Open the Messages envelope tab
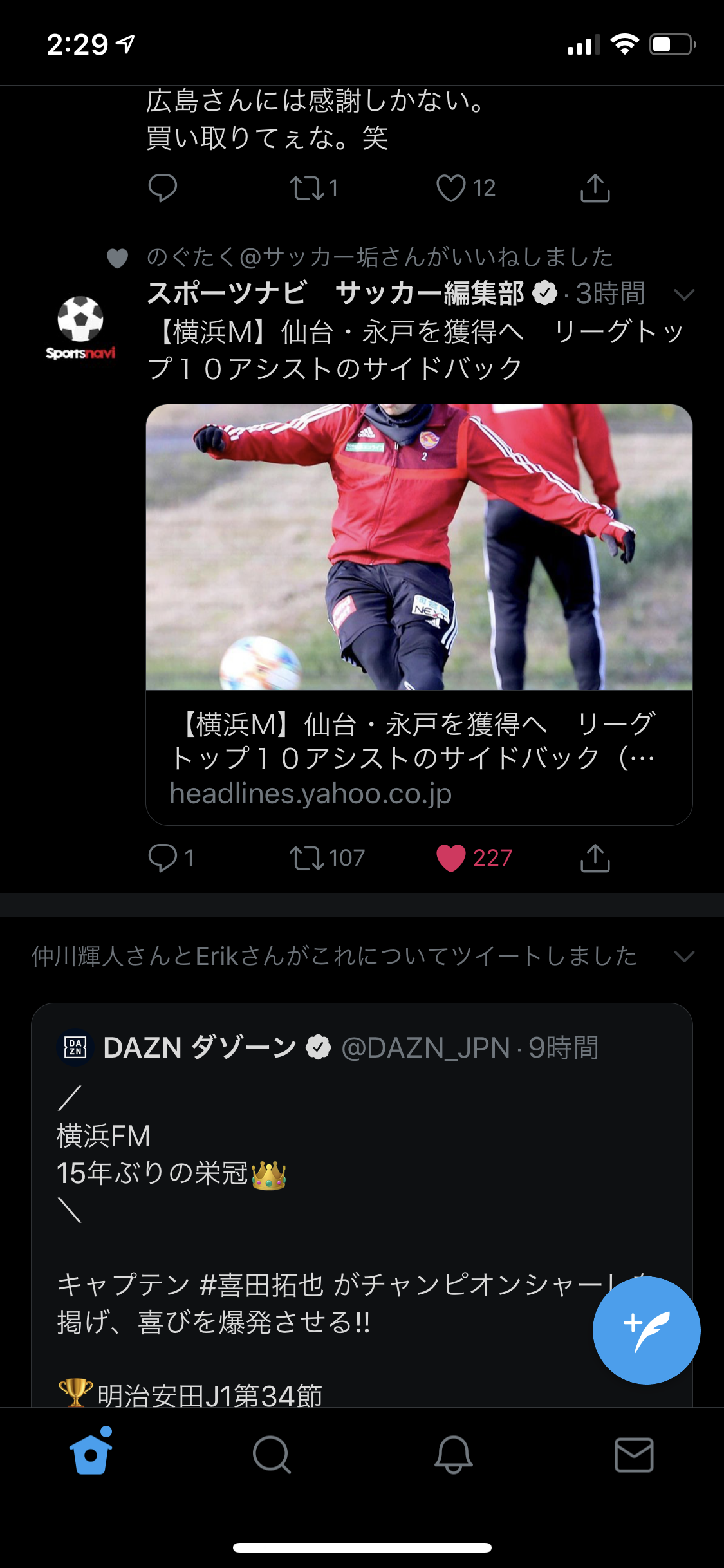This screenshot has height=1568, width=724. [x=634, y=1454]
